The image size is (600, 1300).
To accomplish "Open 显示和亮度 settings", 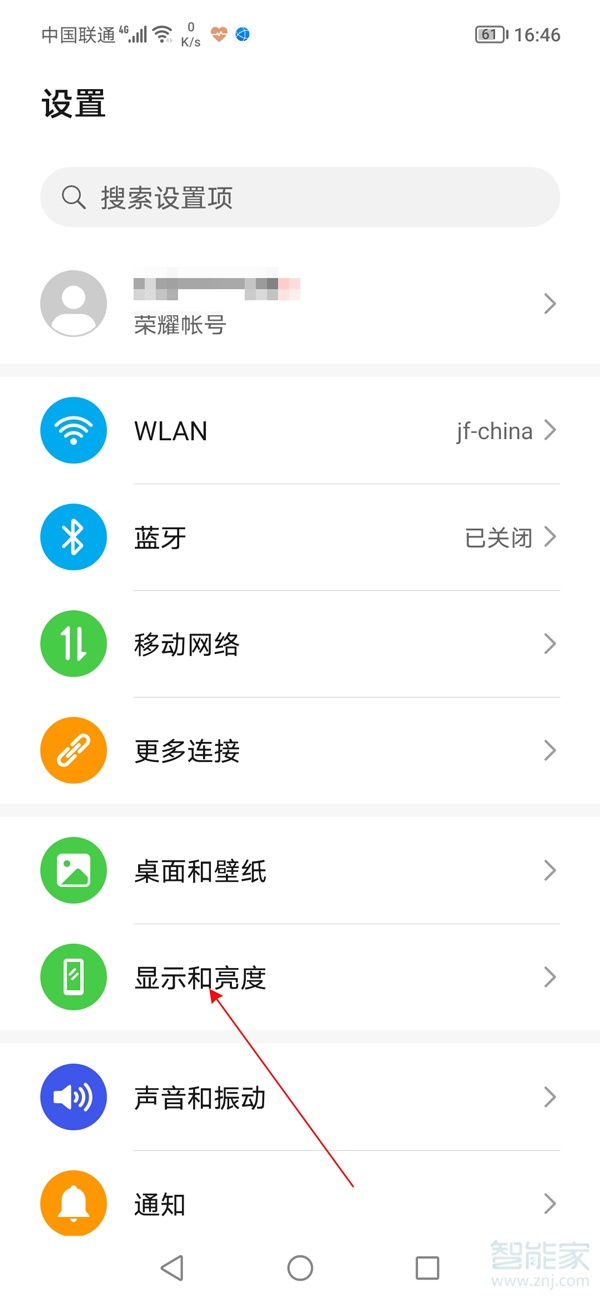I will click(x=300, y=977).
